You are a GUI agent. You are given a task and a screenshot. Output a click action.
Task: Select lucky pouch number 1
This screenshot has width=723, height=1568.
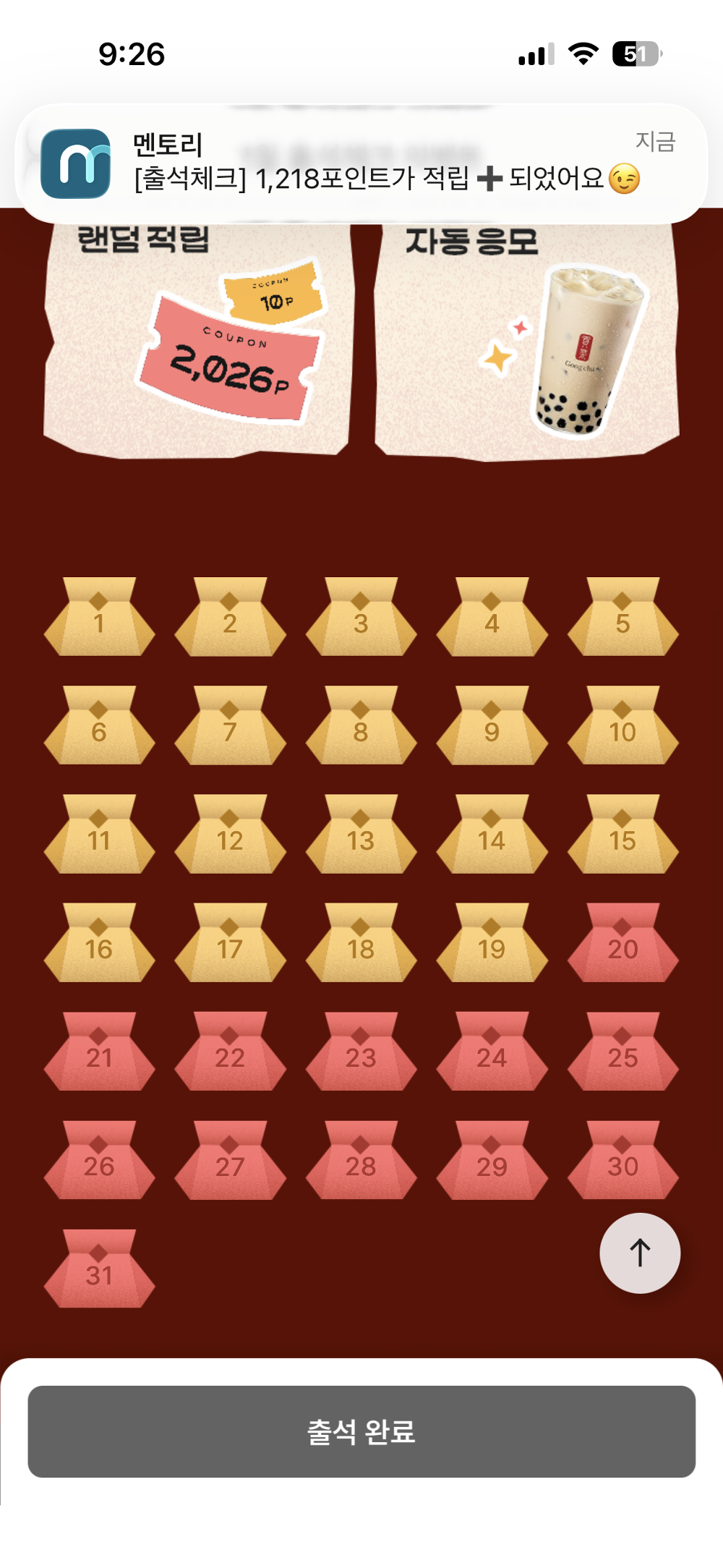(99, 618)
